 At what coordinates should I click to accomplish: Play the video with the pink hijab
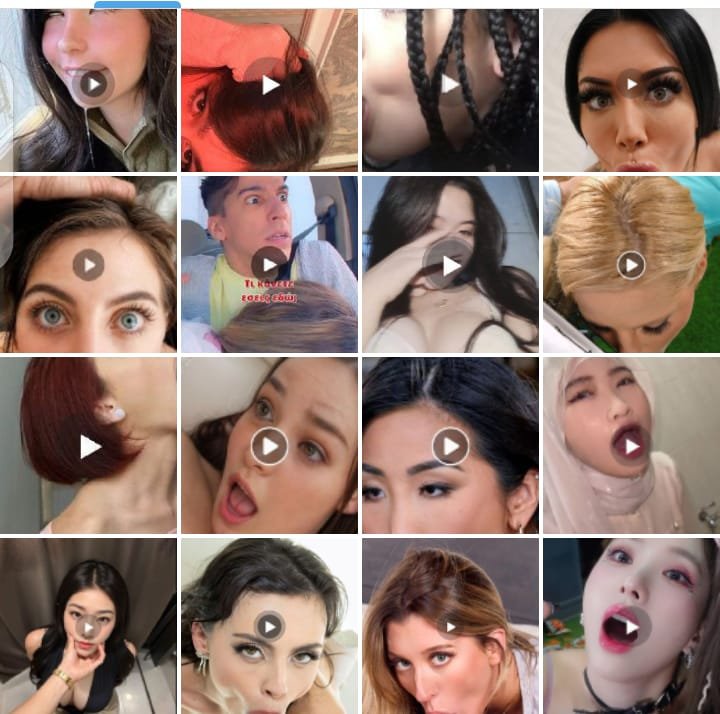tap(631, 446)
